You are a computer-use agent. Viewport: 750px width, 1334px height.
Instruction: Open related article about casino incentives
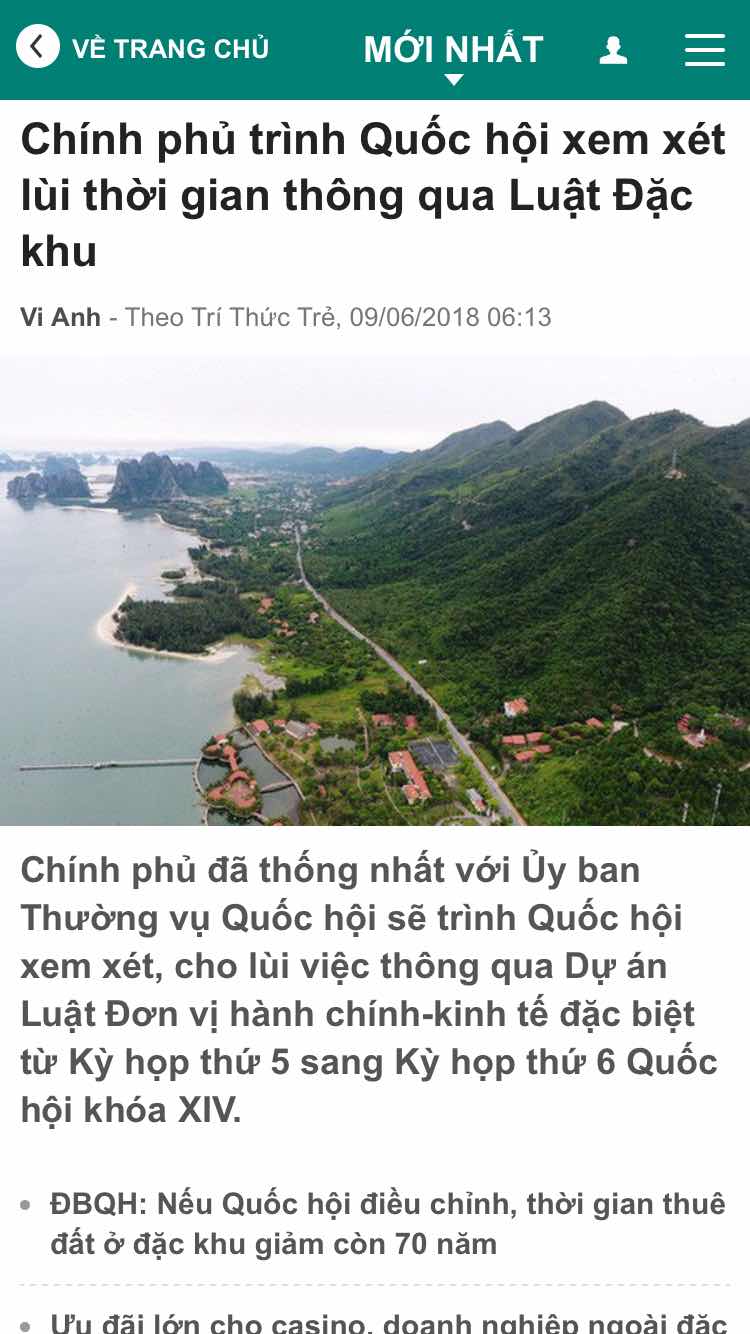(388, 1321)
